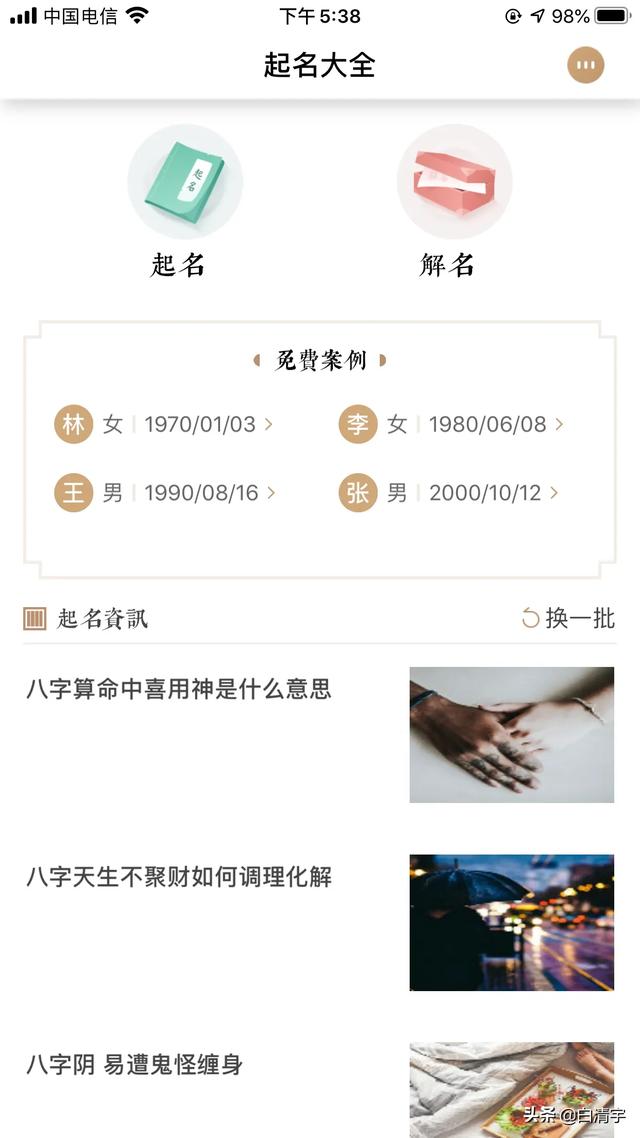Screen dimensions: 640x1138
Task: Refresh articles with 换一批
Action: 568,618
